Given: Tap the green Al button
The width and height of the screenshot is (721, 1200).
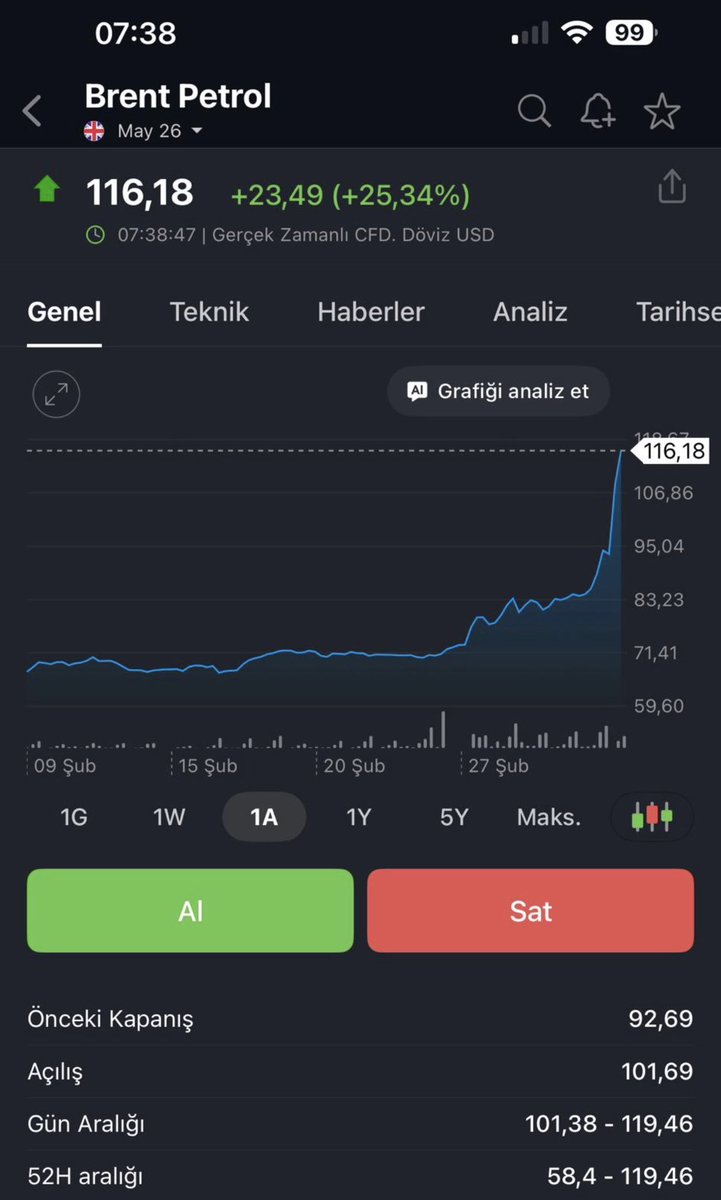Looking at the screenshot, I should click(x=190, y=911).
